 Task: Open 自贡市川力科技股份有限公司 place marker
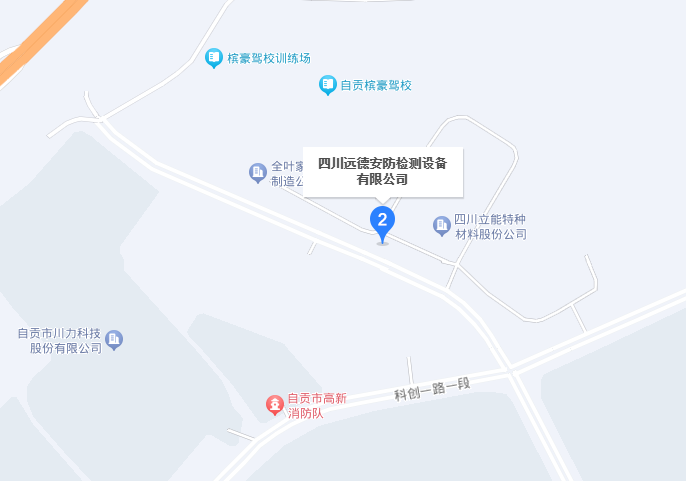[114, 340]
